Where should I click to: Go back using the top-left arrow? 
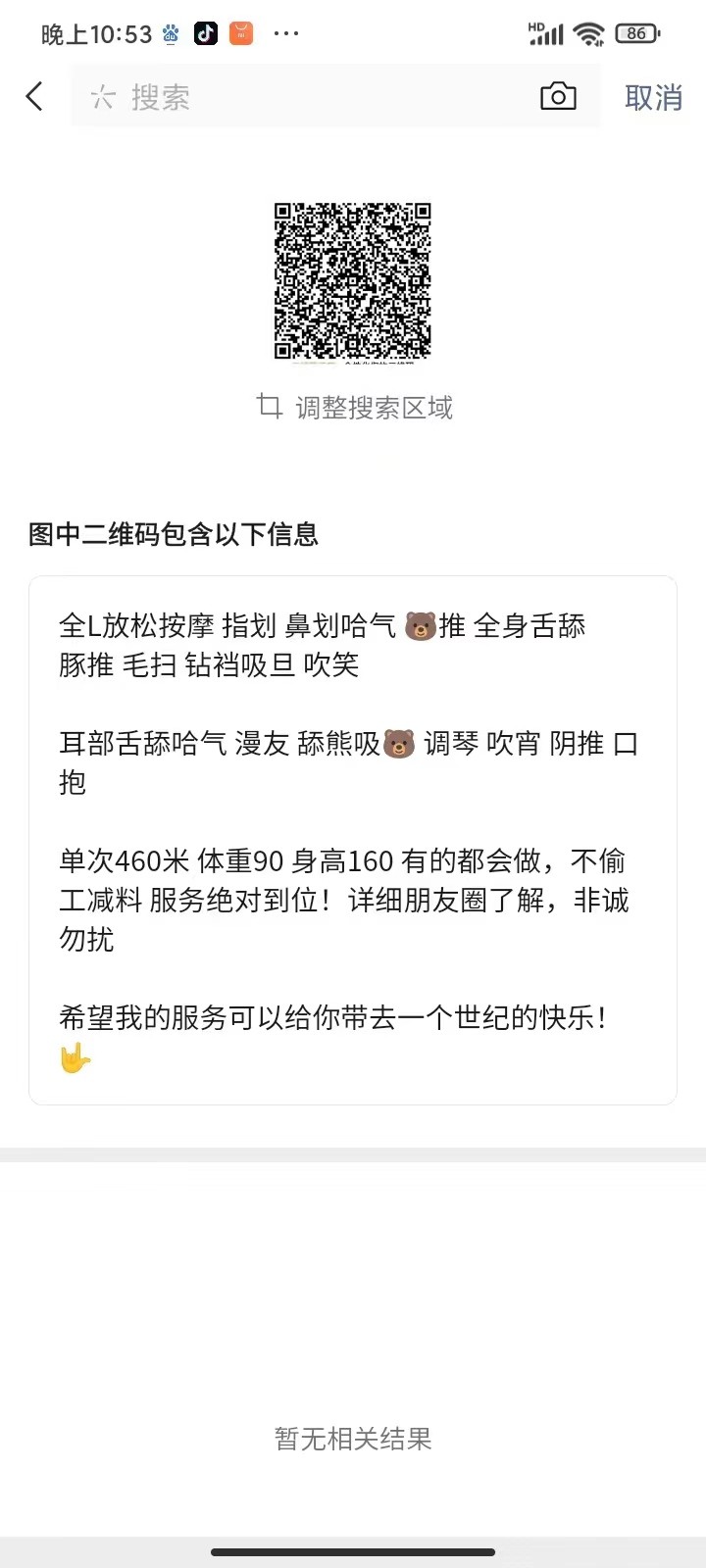tap(34, 96)
